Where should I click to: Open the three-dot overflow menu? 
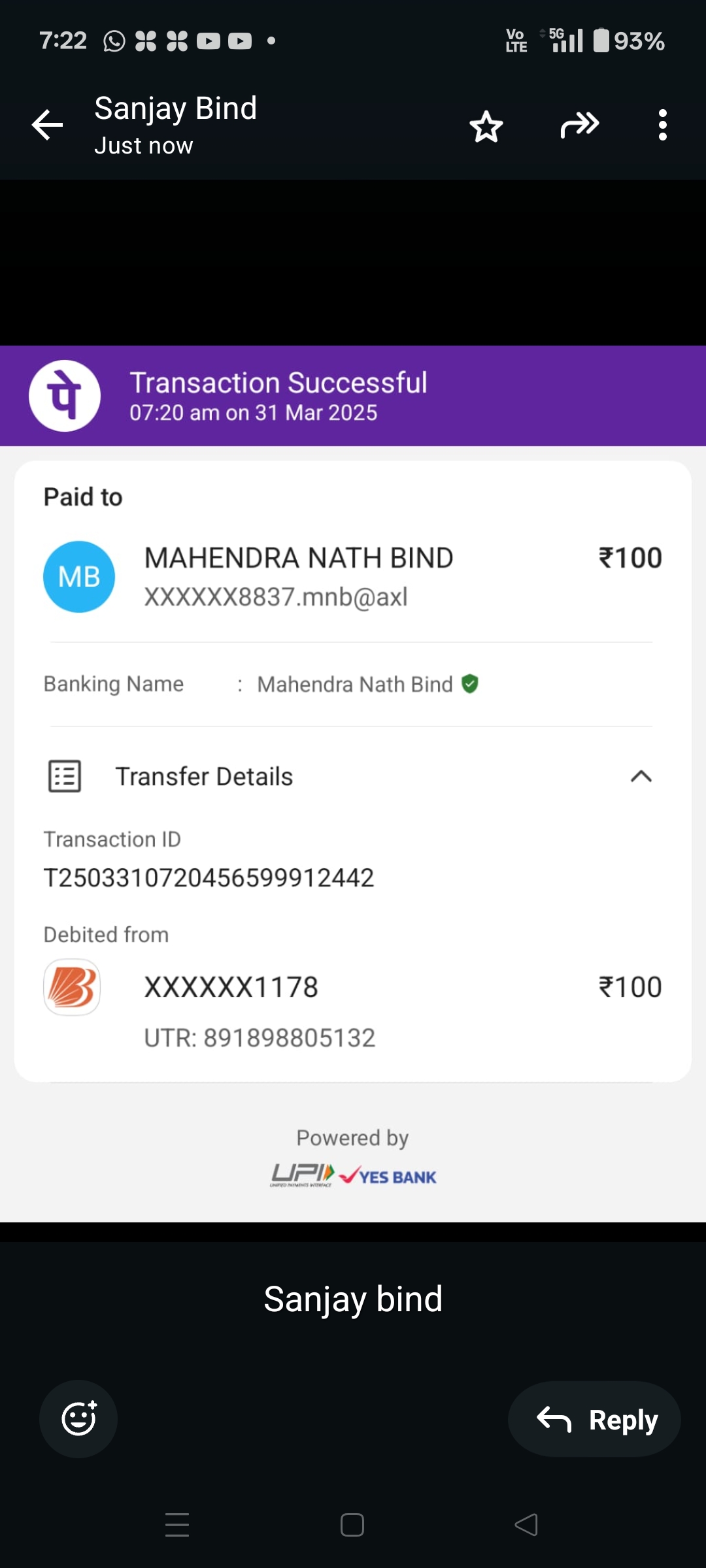tap(662, 125)
